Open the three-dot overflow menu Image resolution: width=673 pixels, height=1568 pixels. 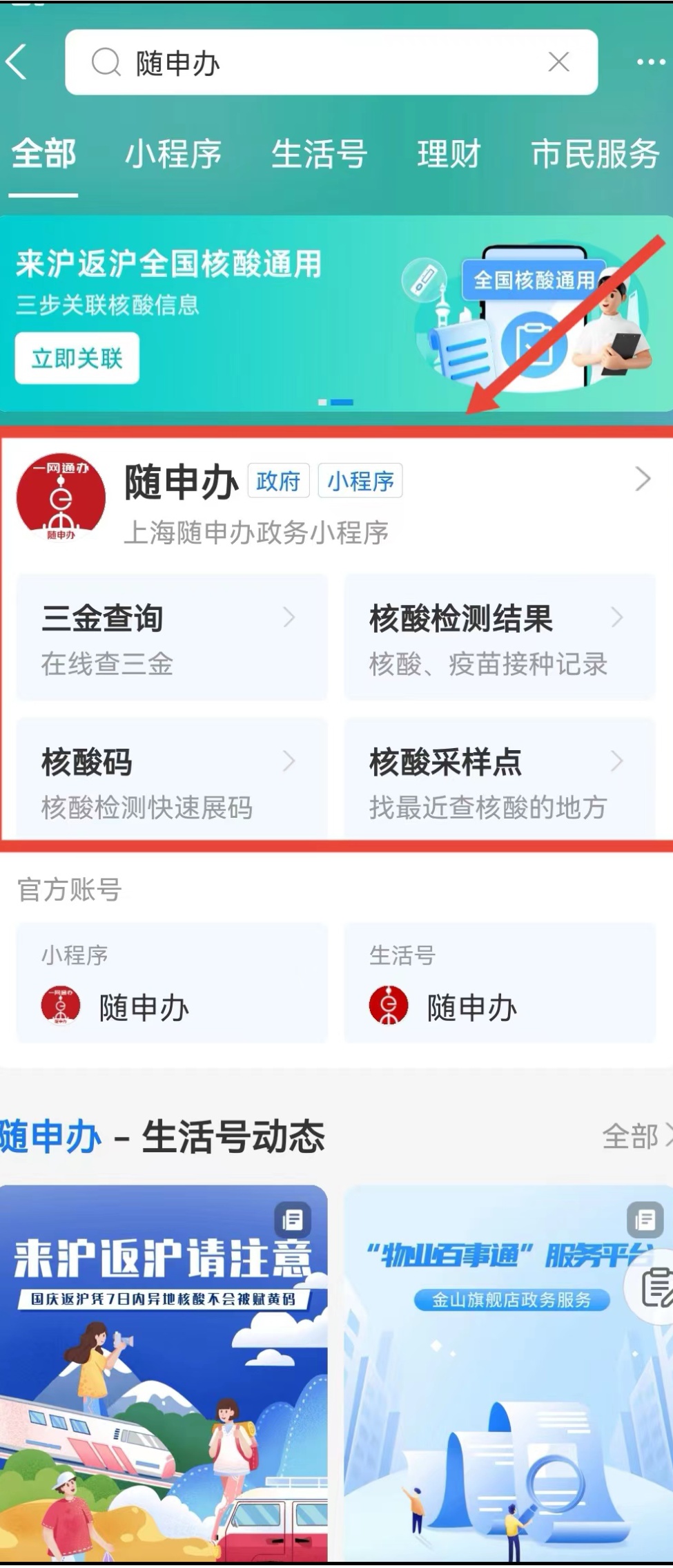650,62
